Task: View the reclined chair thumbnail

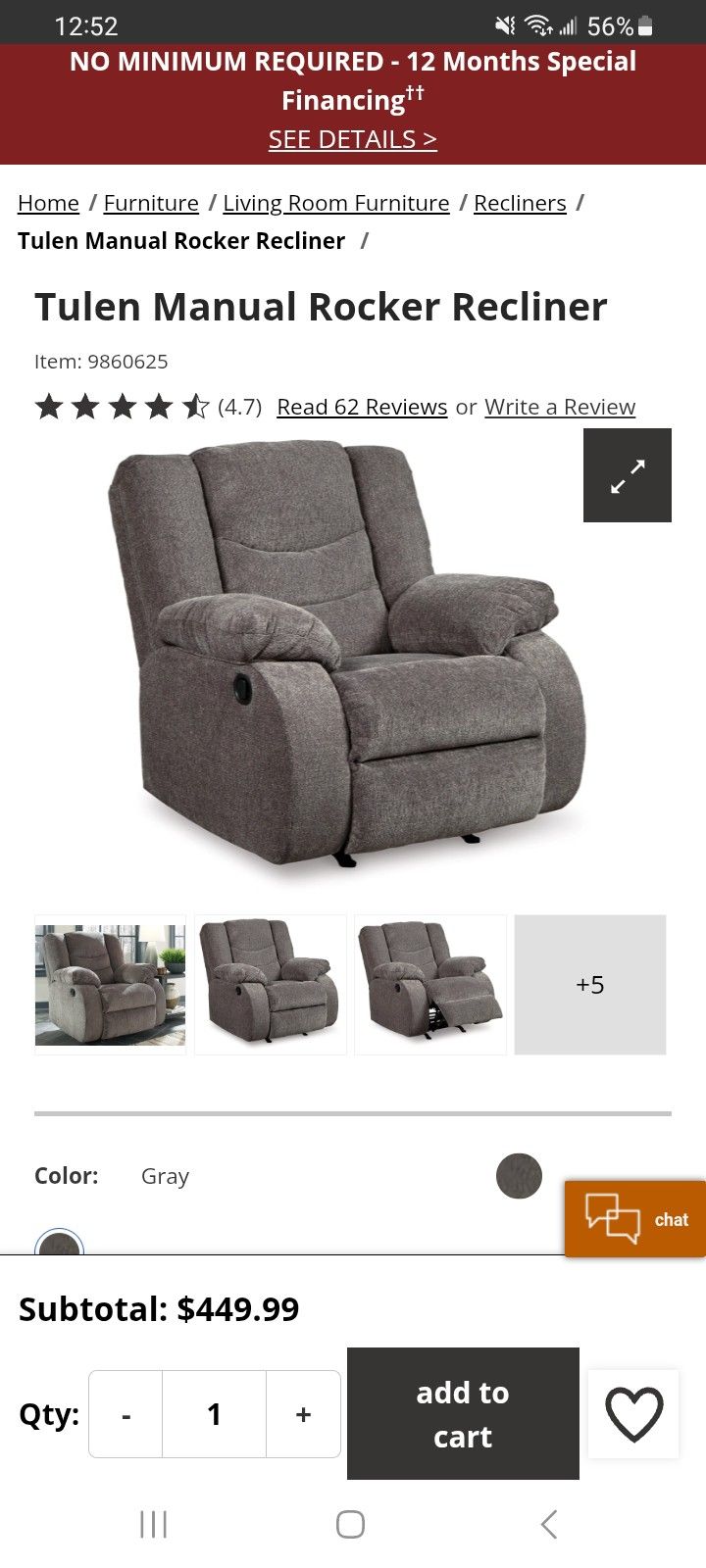Action: (x=429, y=984)
